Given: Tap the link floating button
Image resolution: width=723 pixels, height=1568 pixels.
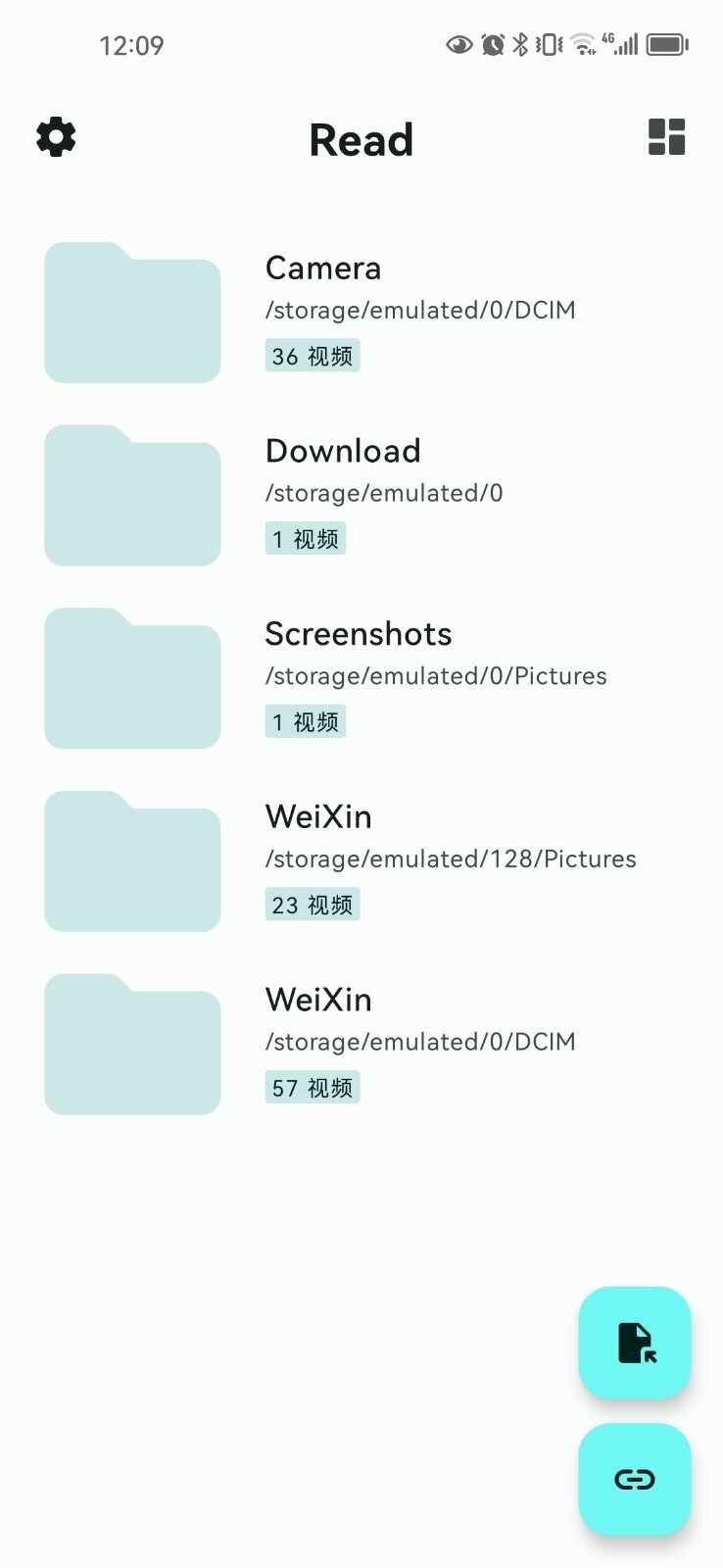Looking at the screenshot, I should point(635,1479).
